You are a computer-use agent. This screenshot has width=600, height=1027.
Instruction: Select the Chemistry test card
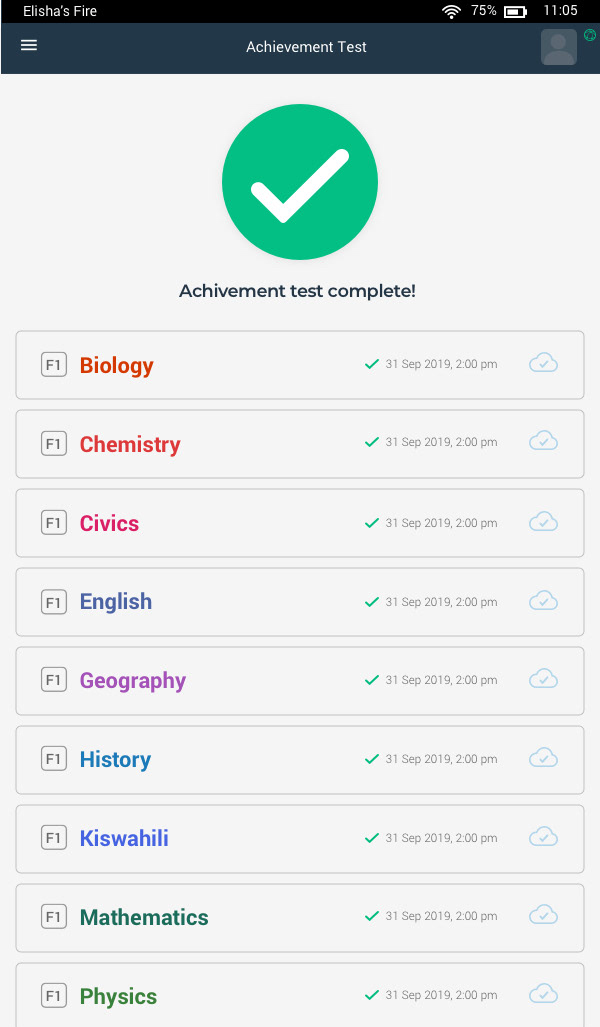click(x=300, y=444)
